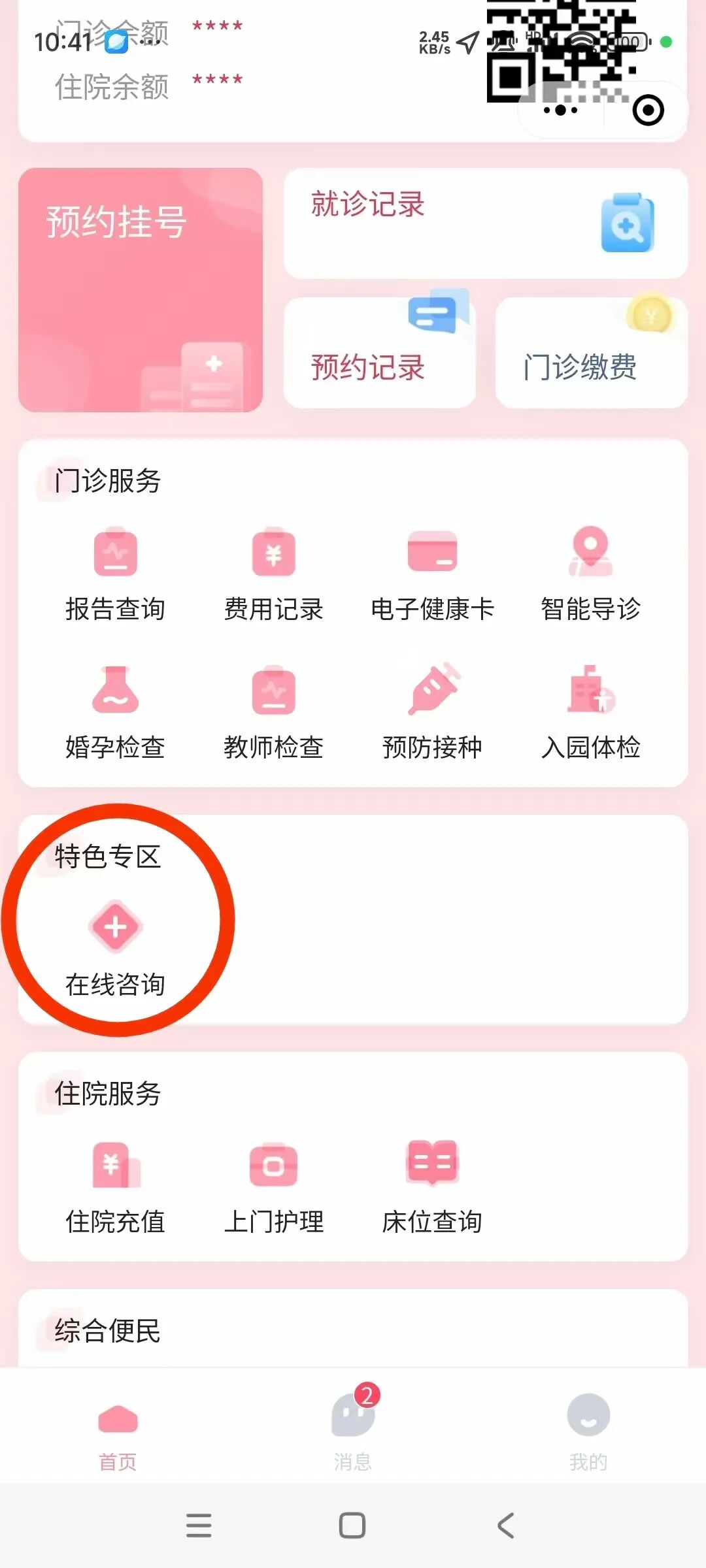Switch to the 我的 profile tab

(x=588, y=1432)
